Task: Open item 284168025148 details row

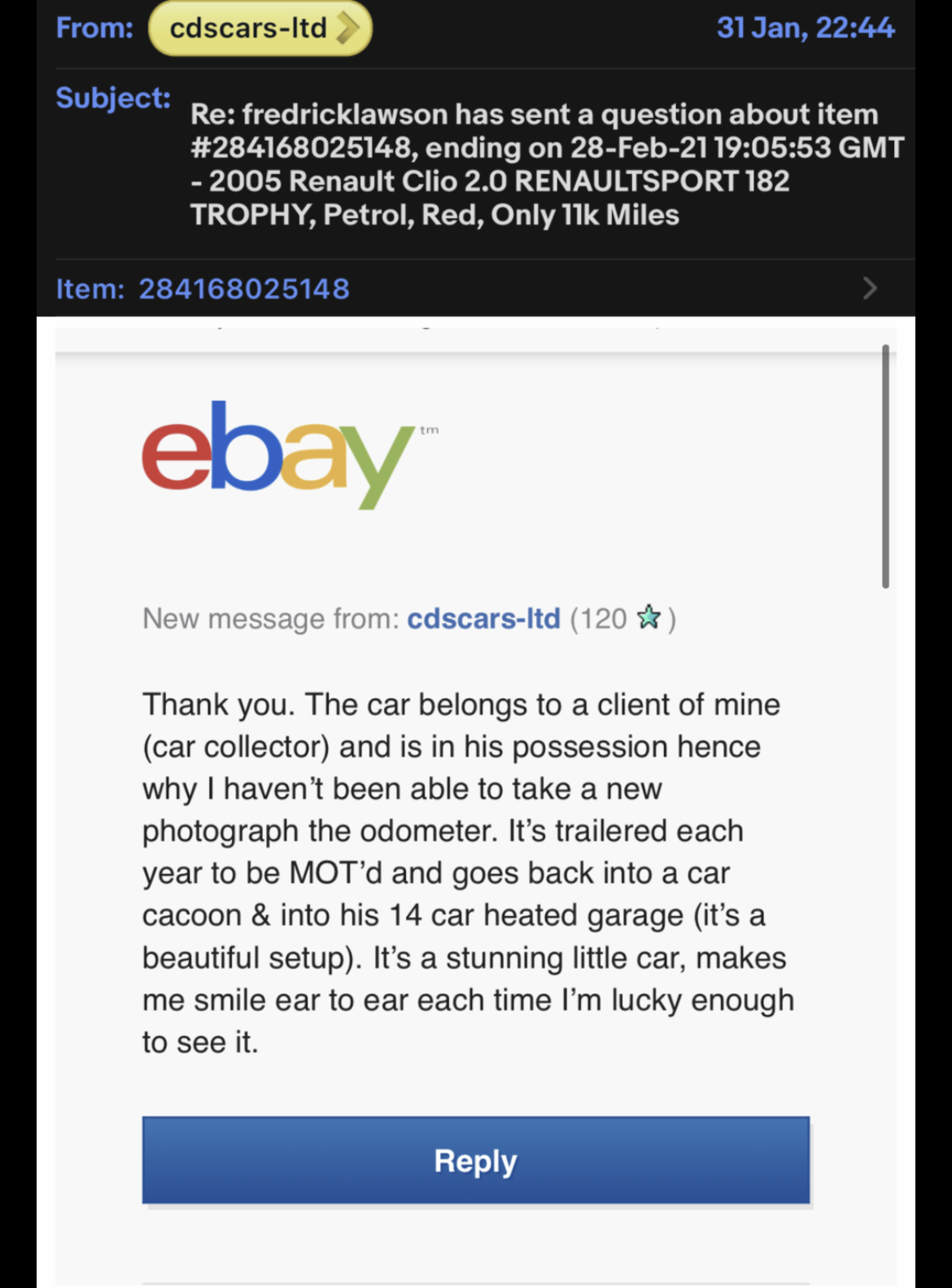Action: [475, 289]
